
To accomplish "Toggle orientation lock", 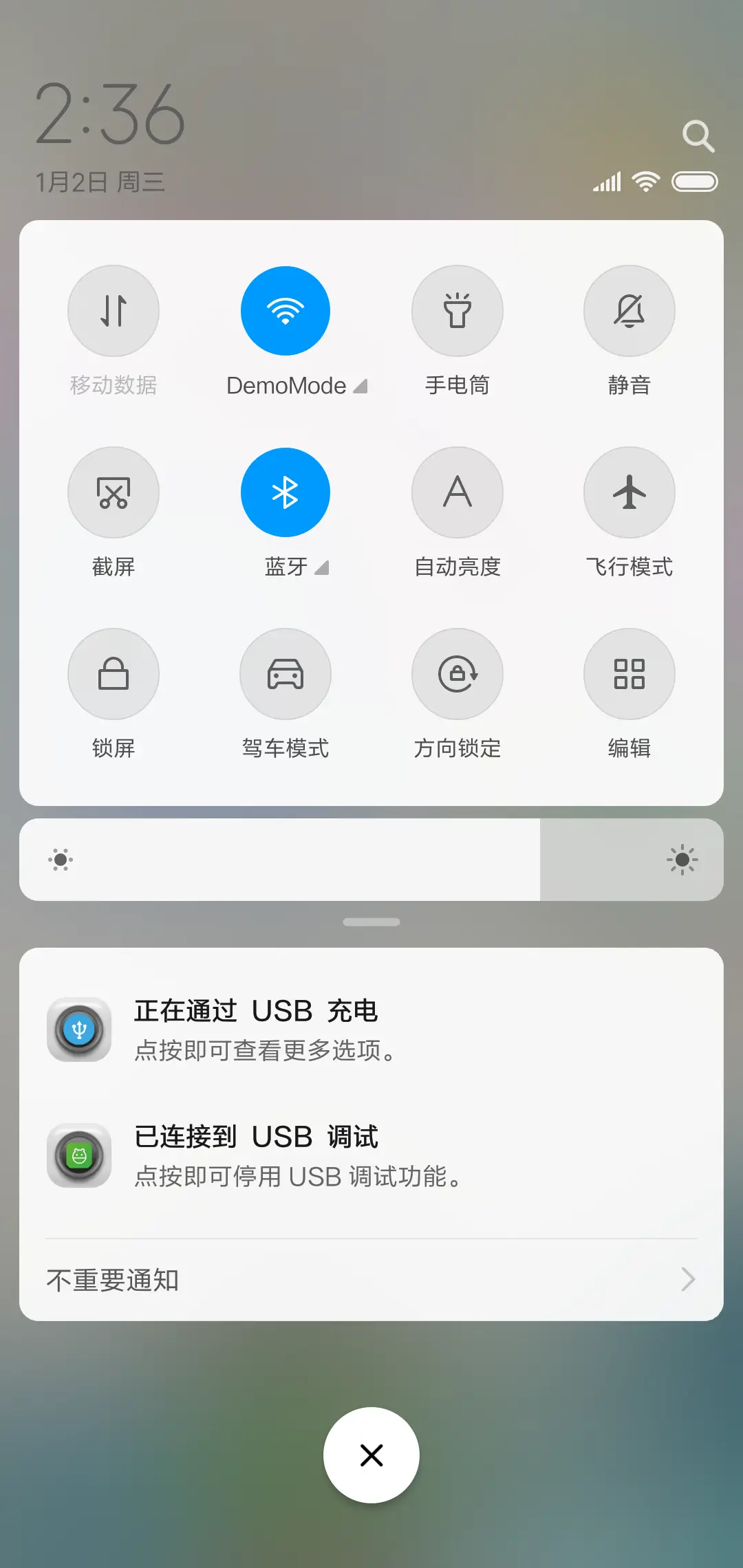I will pos(457,674).
